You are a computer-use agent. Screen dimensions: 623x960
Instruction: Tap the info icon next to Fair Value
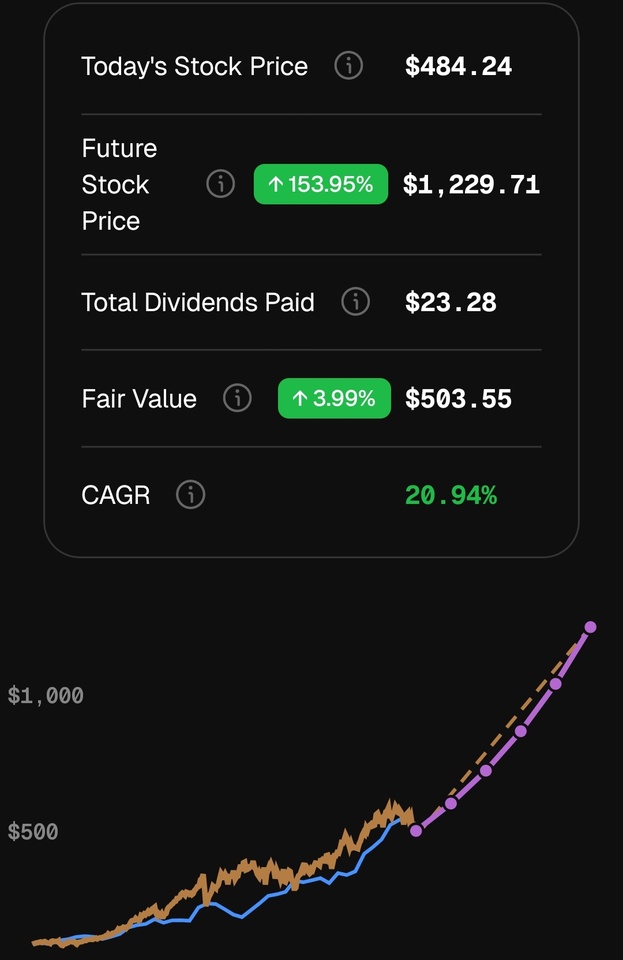[237, 398]
